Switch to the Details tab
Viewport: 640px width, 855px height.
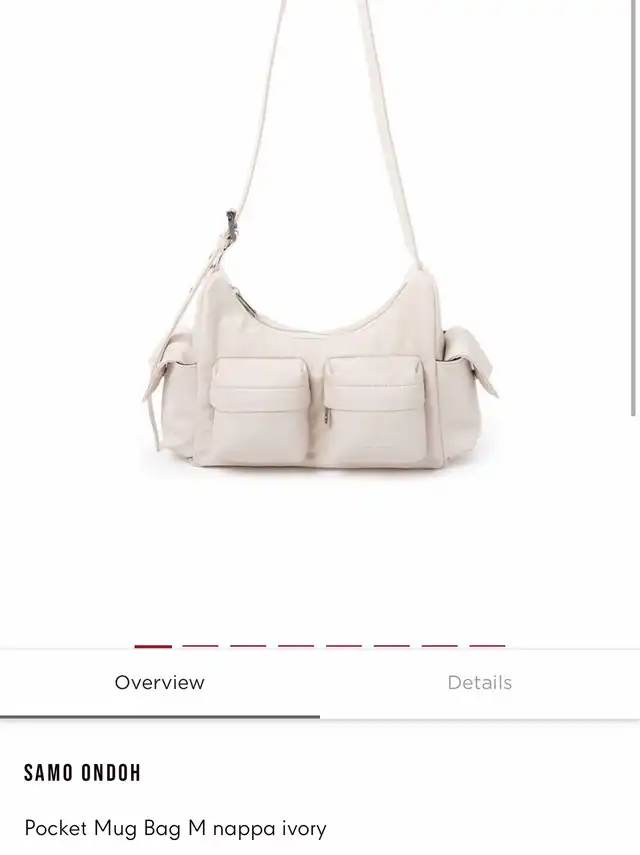[x=479, y=683]
